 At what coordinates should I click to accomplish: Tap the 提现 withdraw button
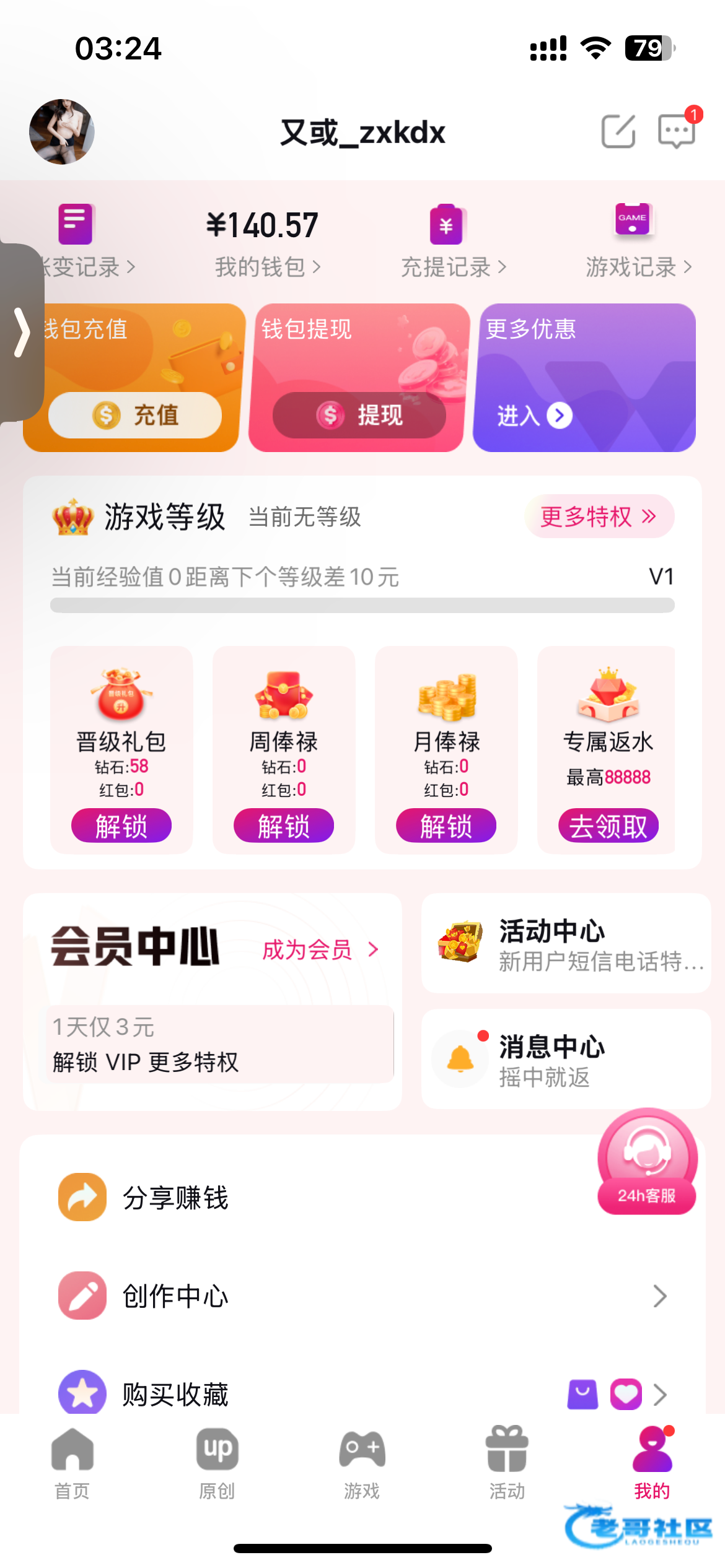(x=359, y=415)
